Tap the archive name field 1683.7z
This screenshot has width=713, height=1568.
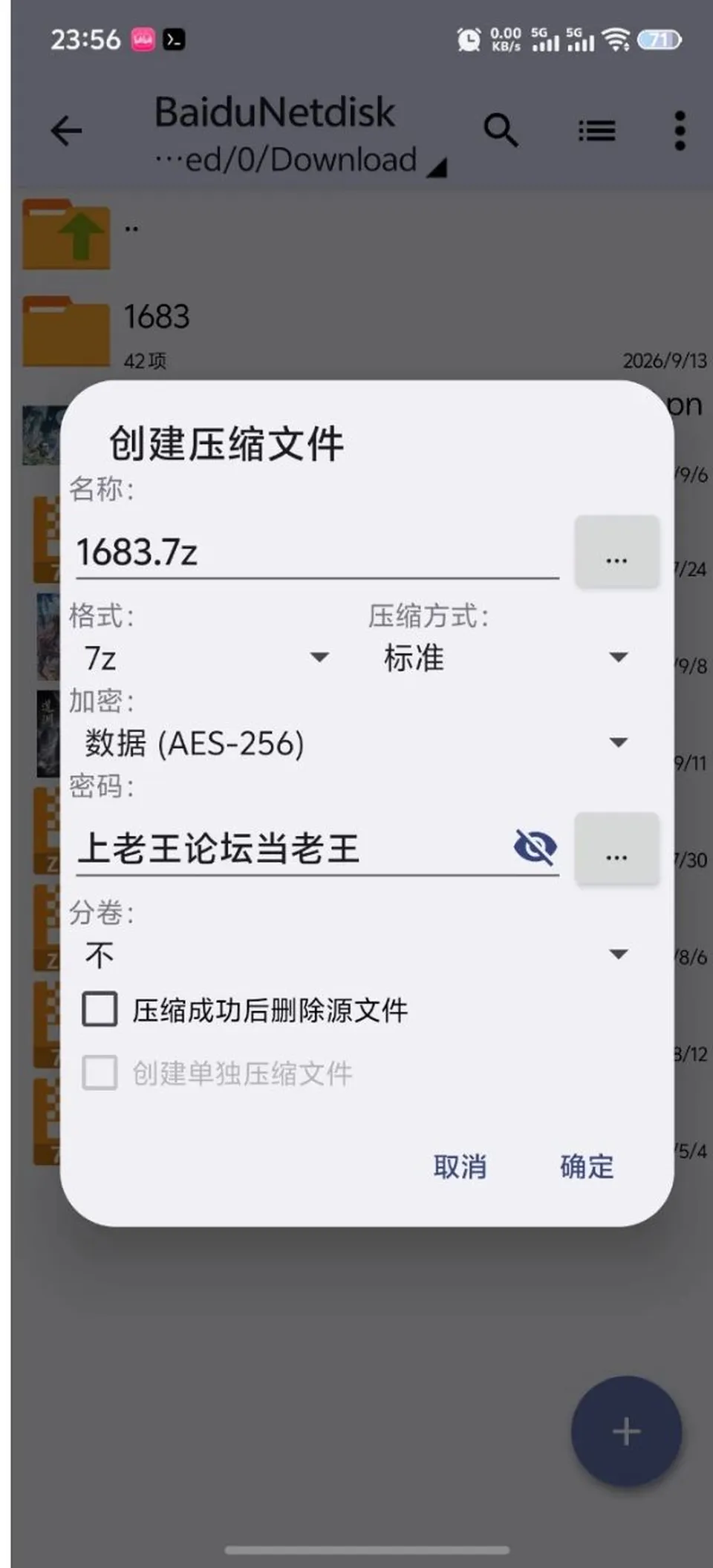(x=317, y=552)
